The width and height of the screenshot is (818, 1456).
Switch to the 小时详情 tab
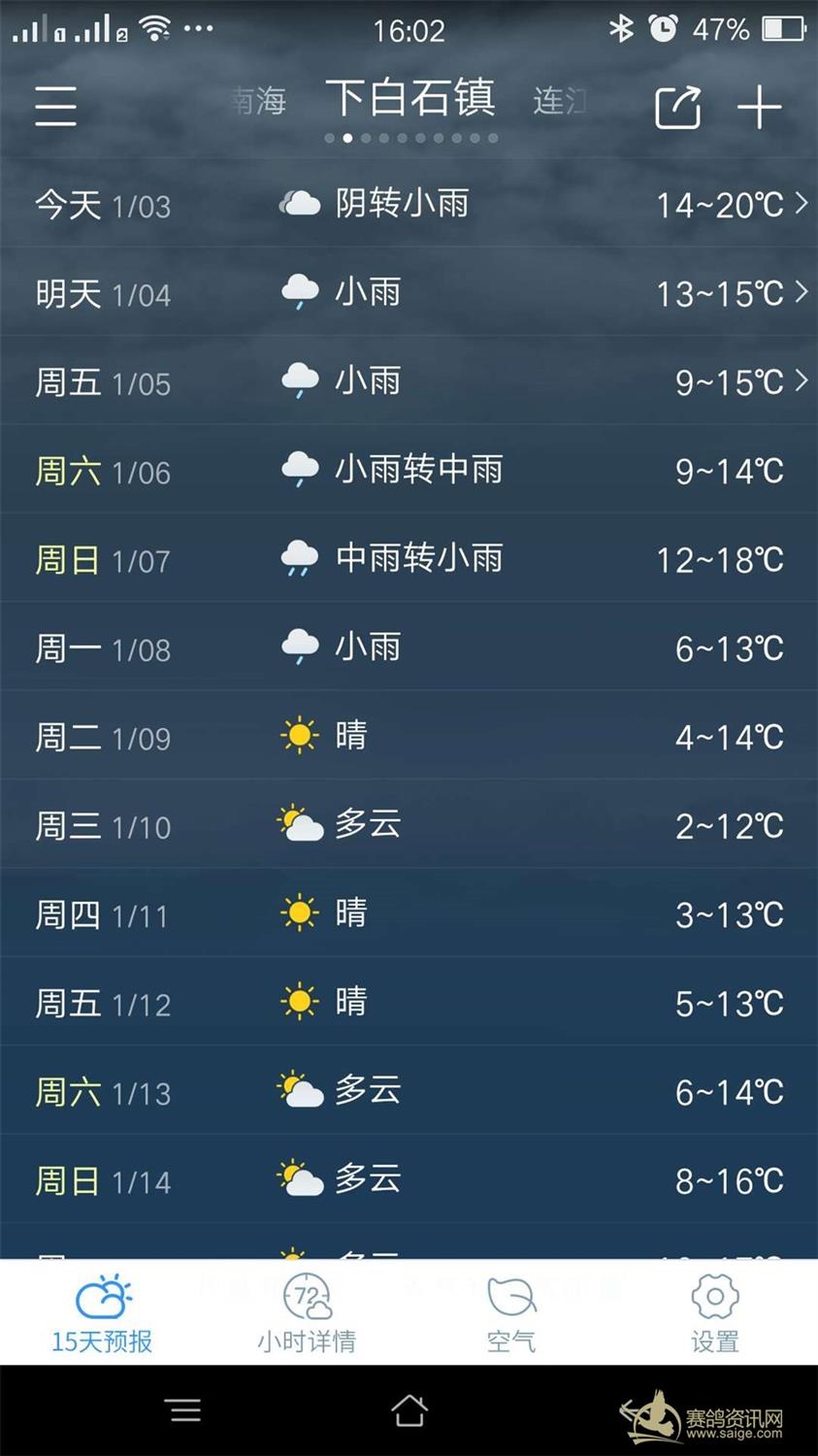click(307, 1312)
